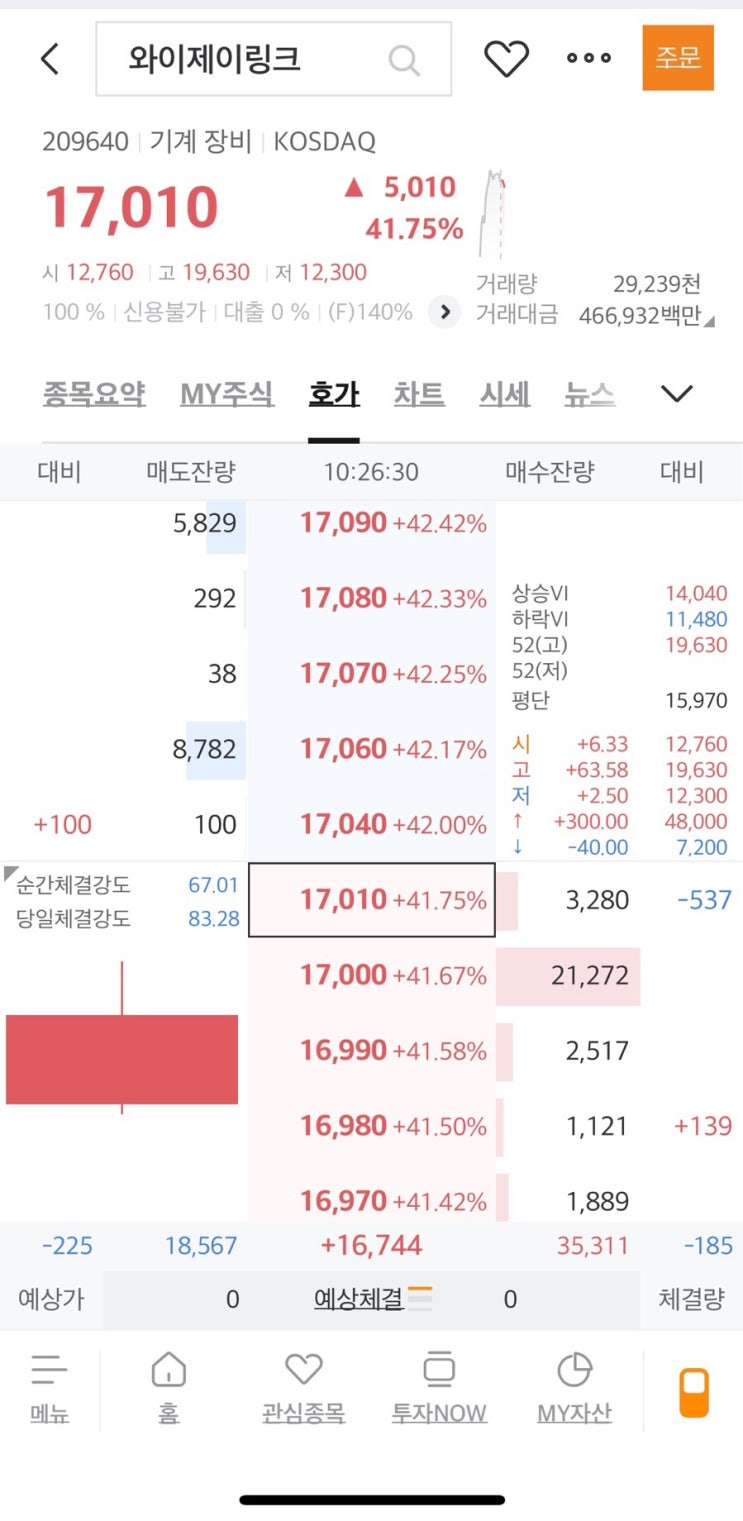The height and width of the screenshot is (1521, 743).
Task: Open the MY자산 tab
Action: point(574,1387)
